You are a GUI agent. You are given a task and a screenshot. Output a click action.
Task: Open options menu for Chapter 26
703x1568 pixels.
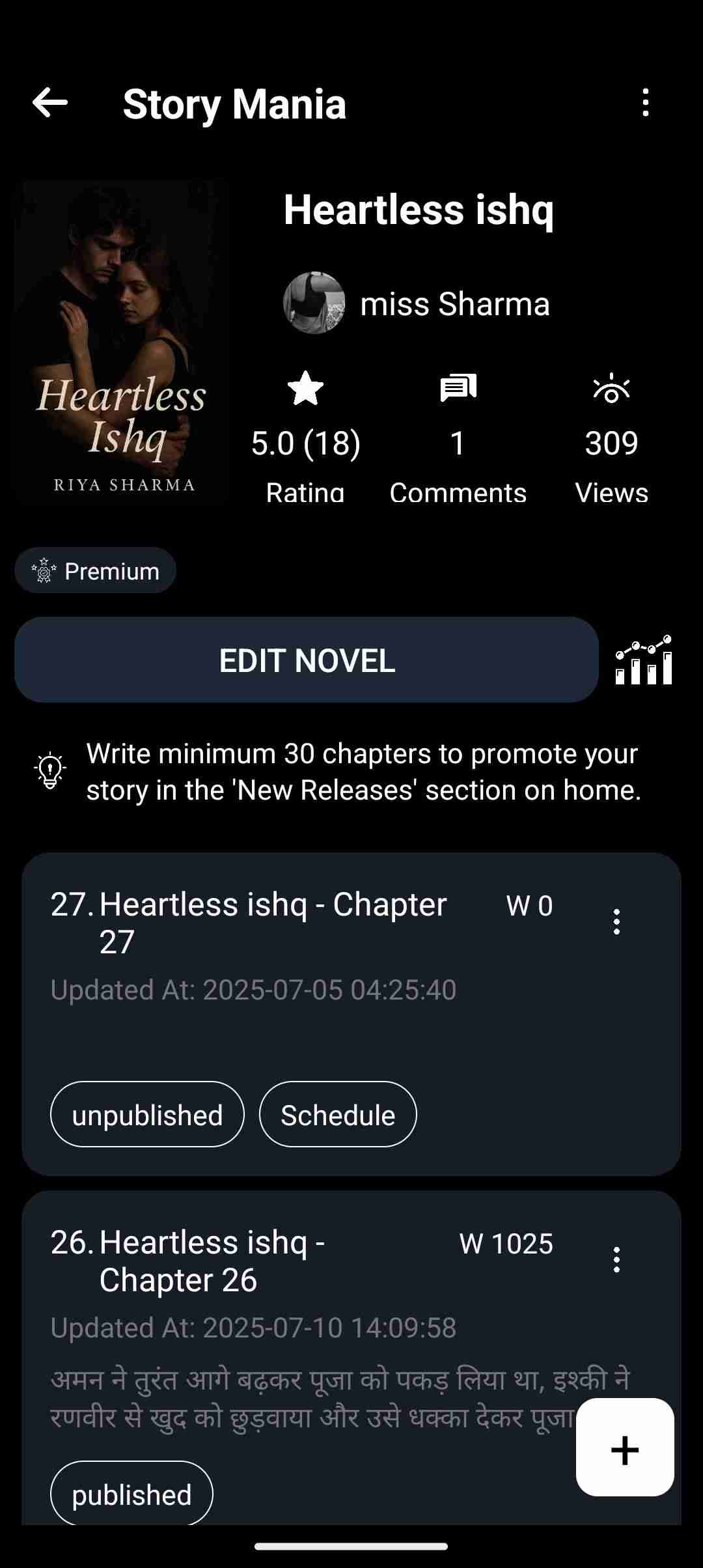pos(616,1260)
